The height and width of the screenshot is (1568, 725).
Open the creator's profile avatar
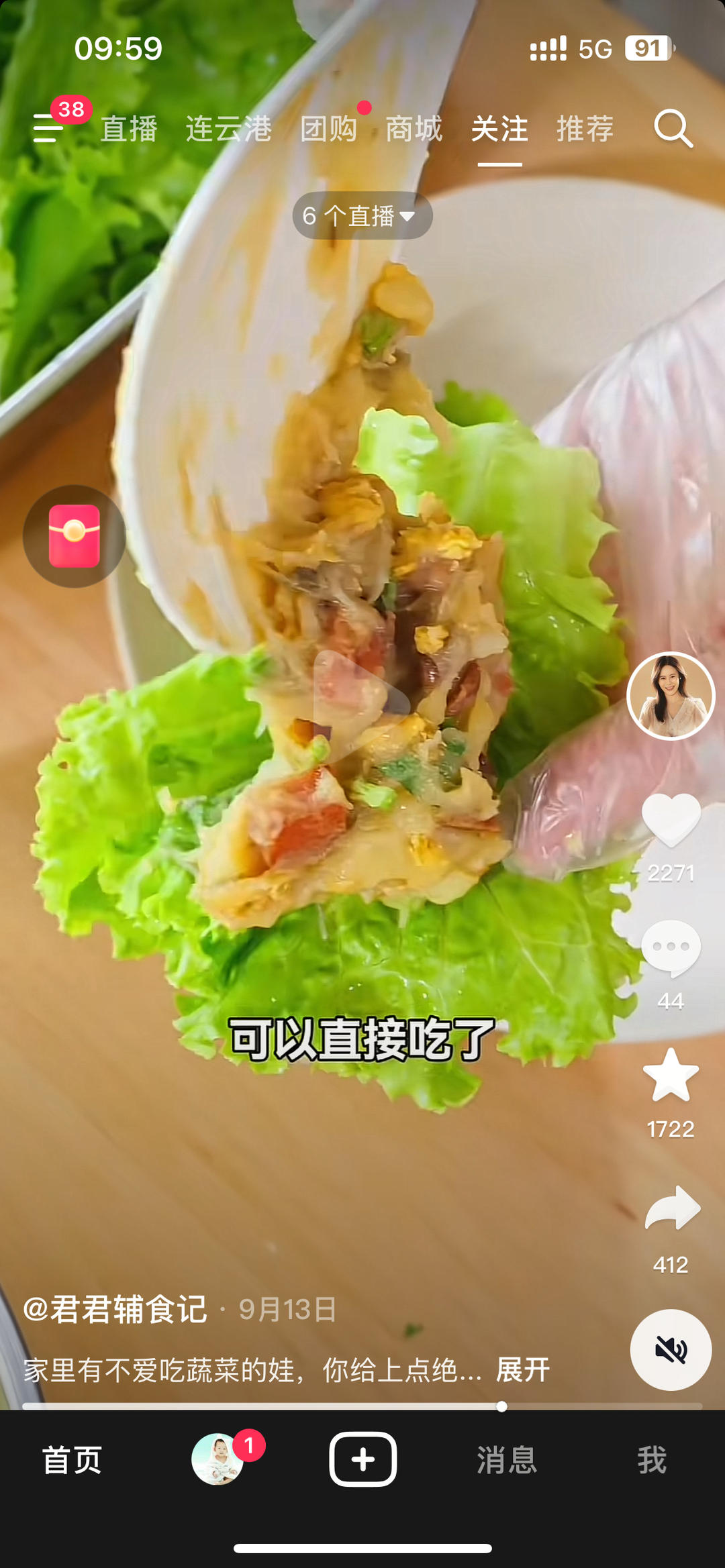coord(671,696)
